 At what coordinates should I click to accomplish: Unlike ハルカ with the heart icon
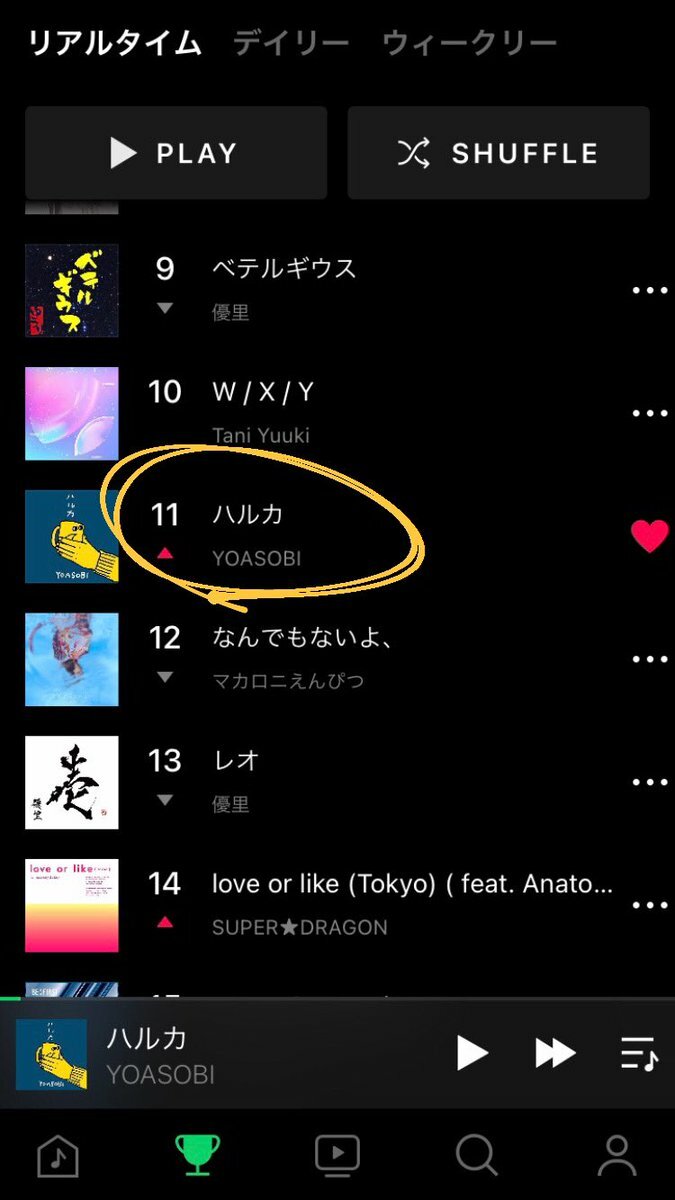click(x=649, y=537)
